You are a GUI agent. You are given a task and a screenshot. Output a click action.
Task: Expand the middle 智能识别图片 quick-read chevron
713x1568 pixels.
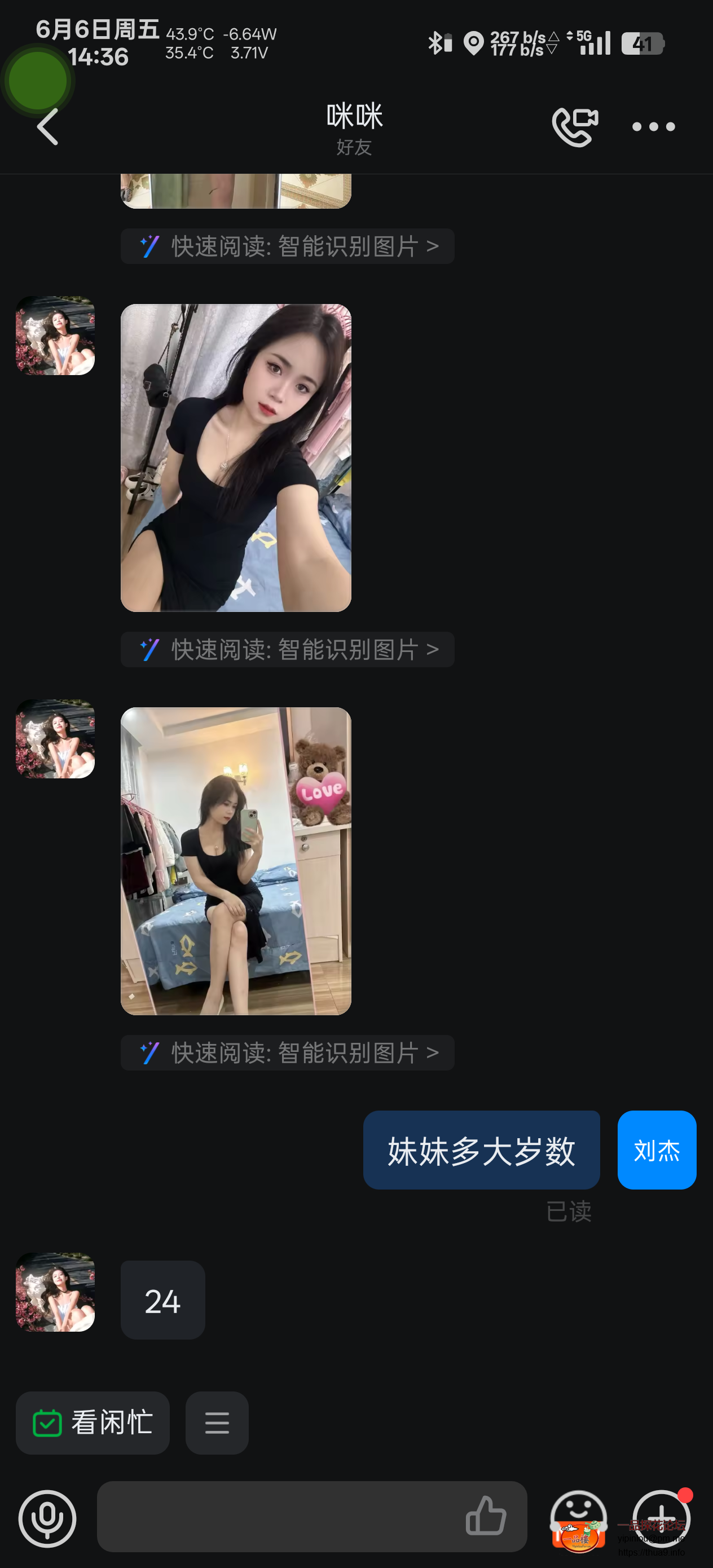(435, 649)
